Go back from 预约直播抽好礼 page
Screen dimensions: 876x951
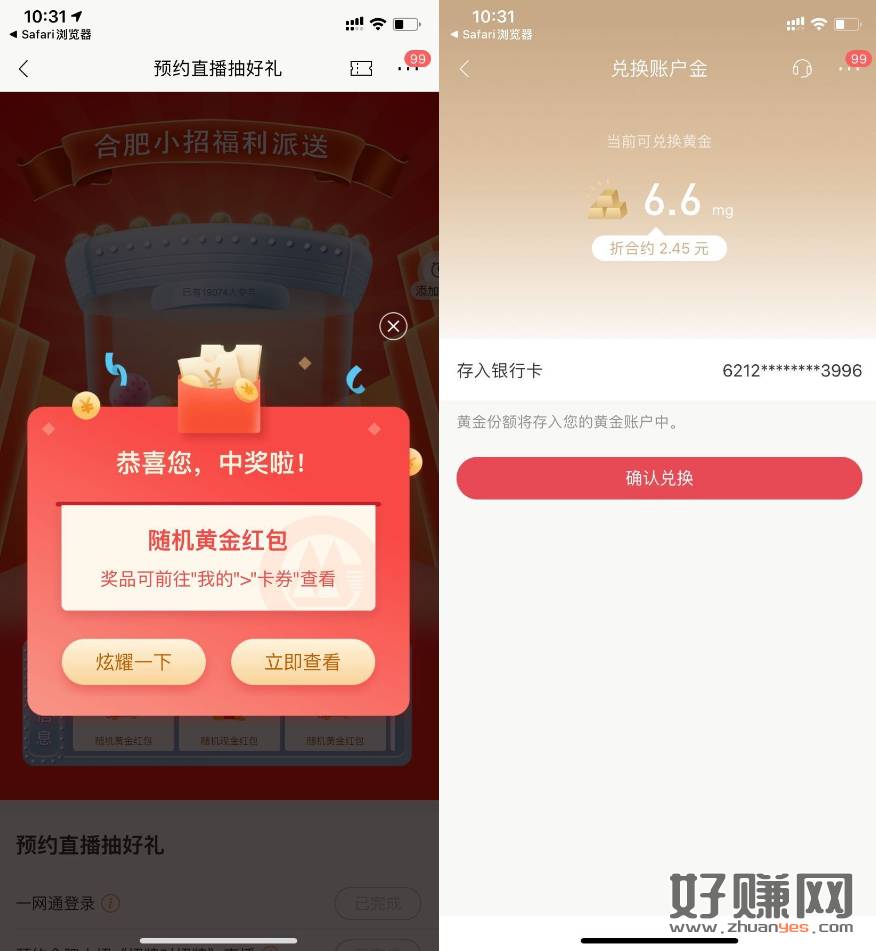pyautogui.click(x=24, y=68)
